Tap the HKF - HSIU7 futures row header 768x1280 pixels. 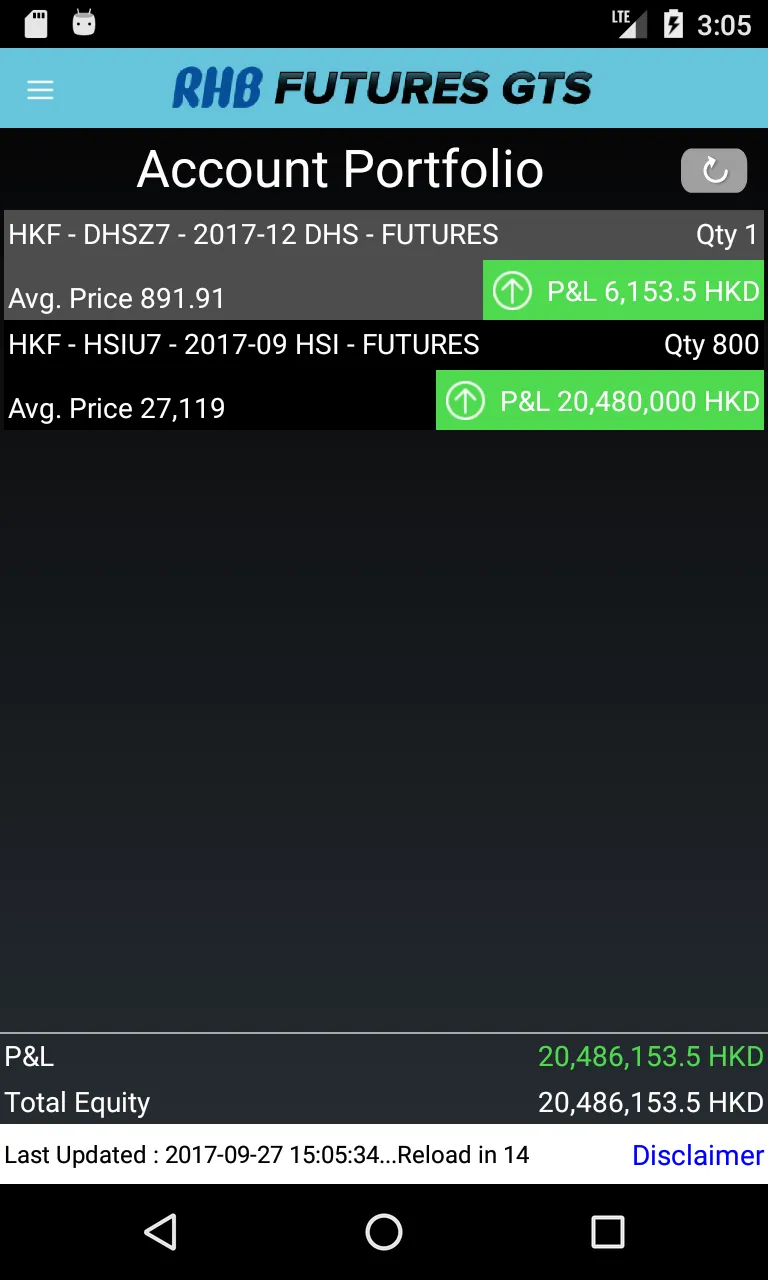[x=244, y=344]
